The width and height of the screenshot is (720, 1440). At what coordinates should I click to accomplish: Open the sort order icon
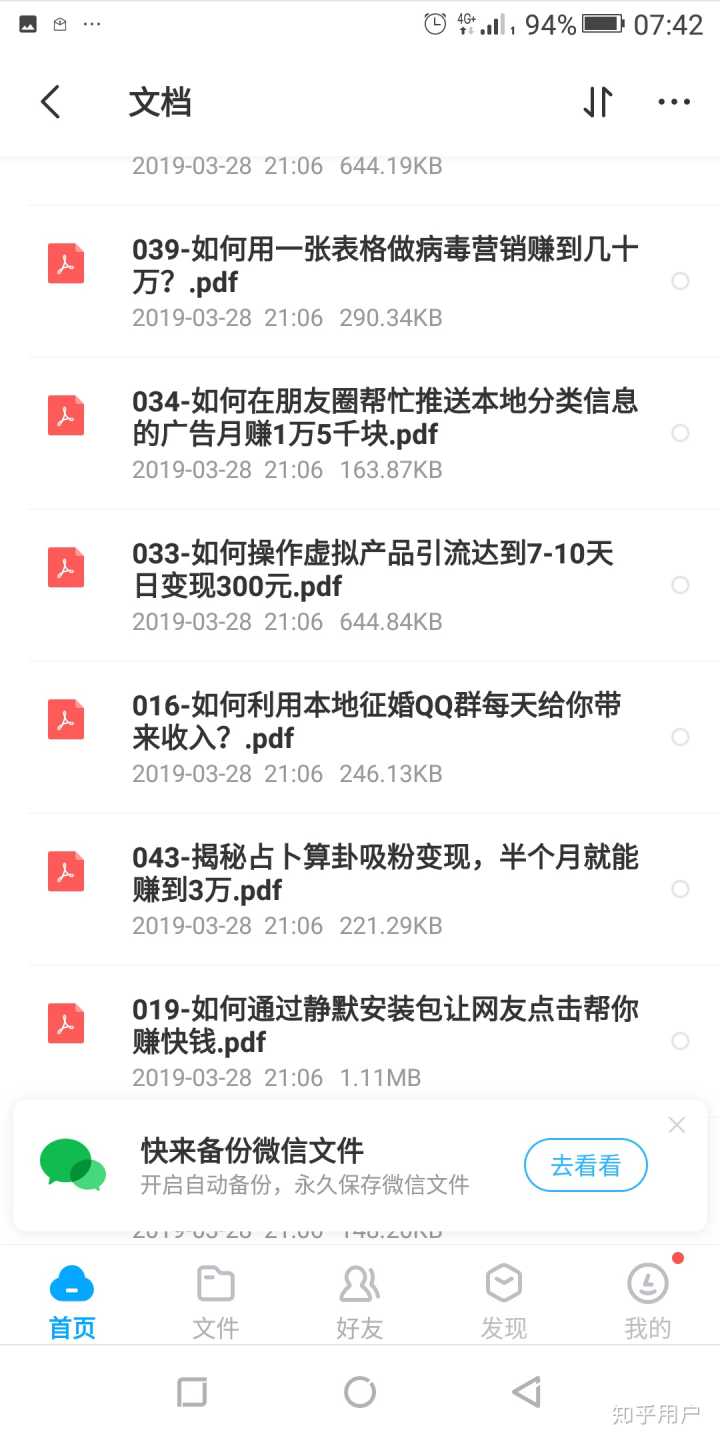pyautogui.click(x=598, y=102)
